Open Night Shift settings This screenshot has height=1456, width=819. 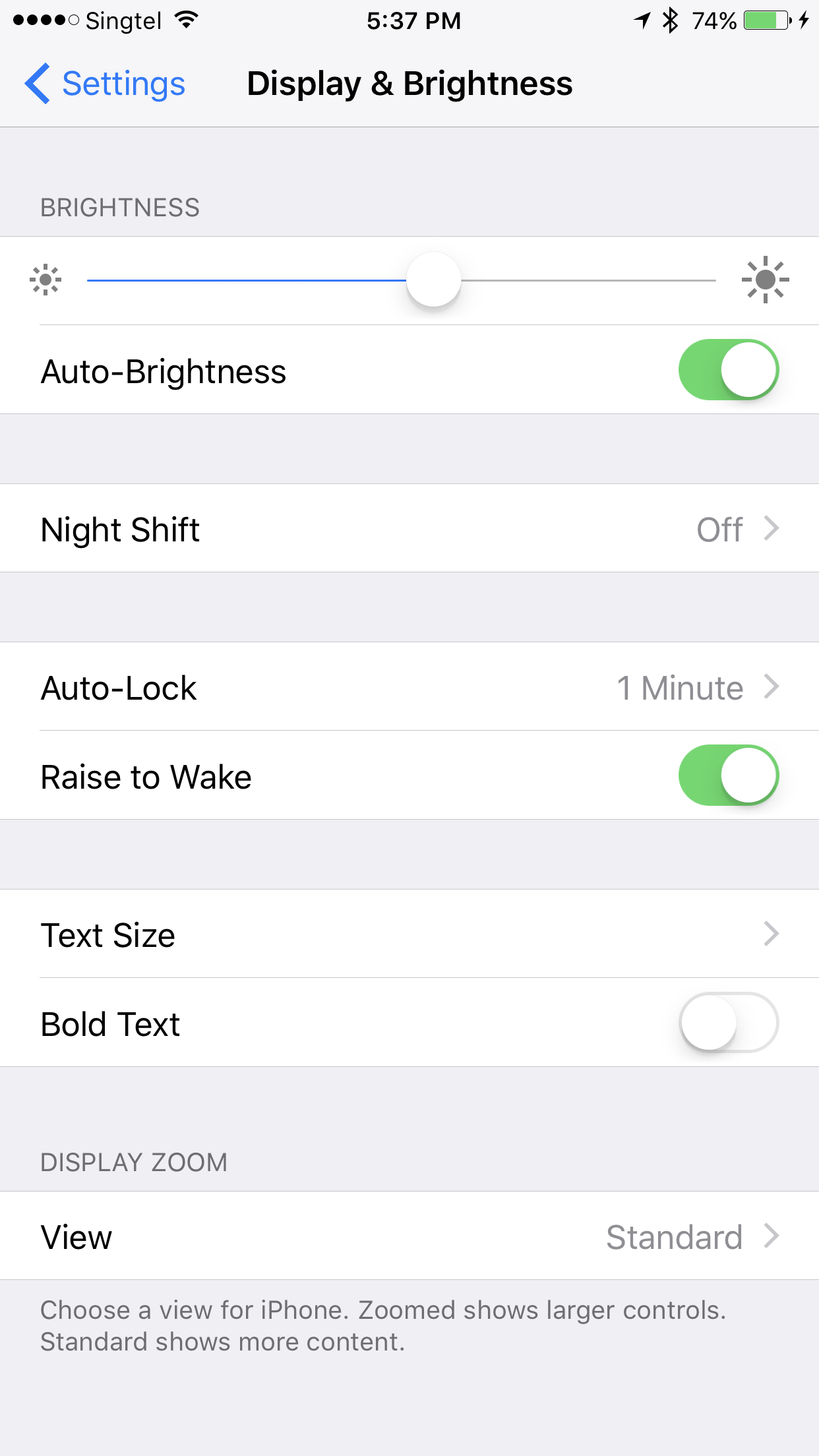[409, 528]
